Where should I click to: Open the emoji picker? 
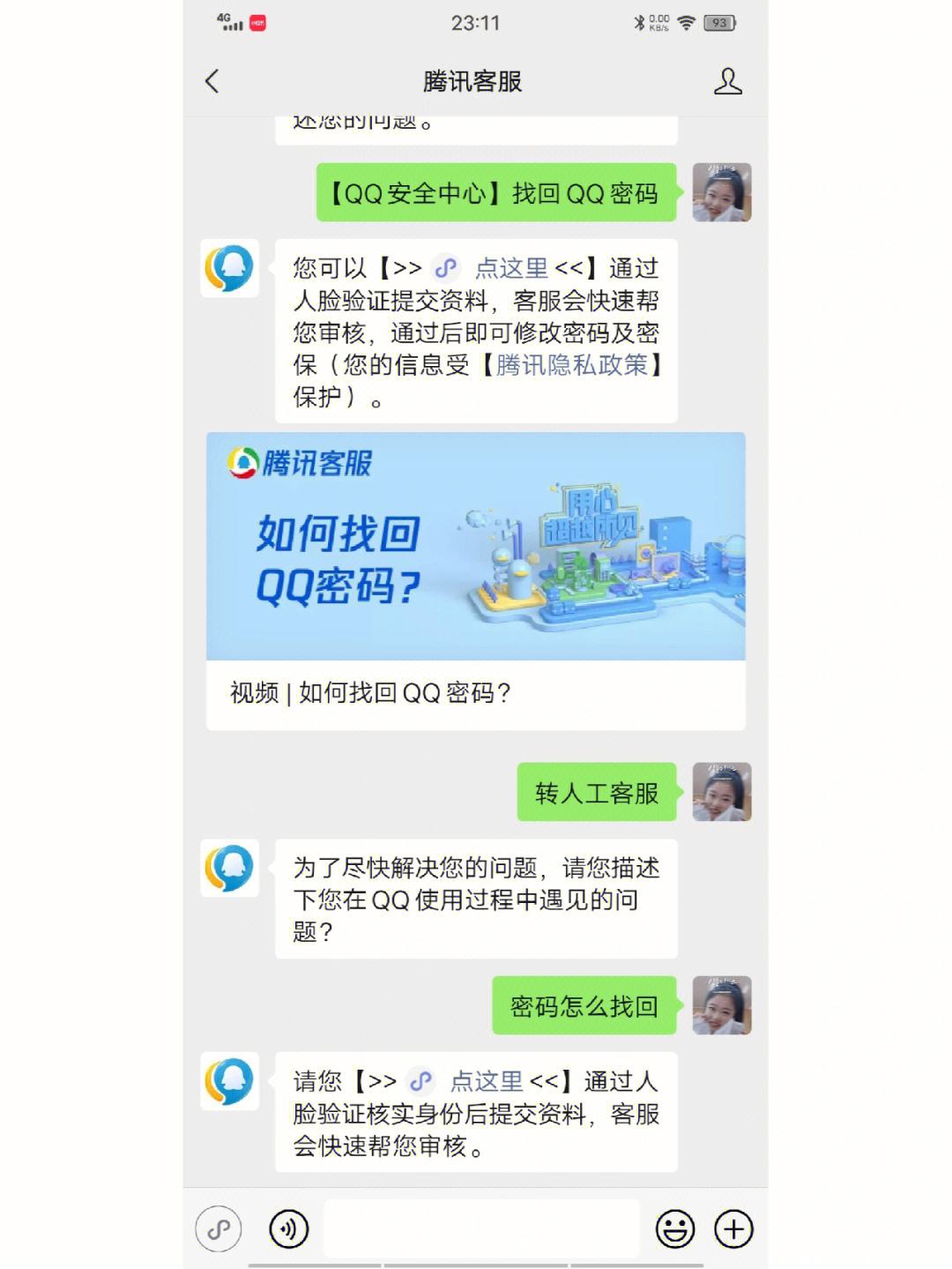[x=675, y=1228]
